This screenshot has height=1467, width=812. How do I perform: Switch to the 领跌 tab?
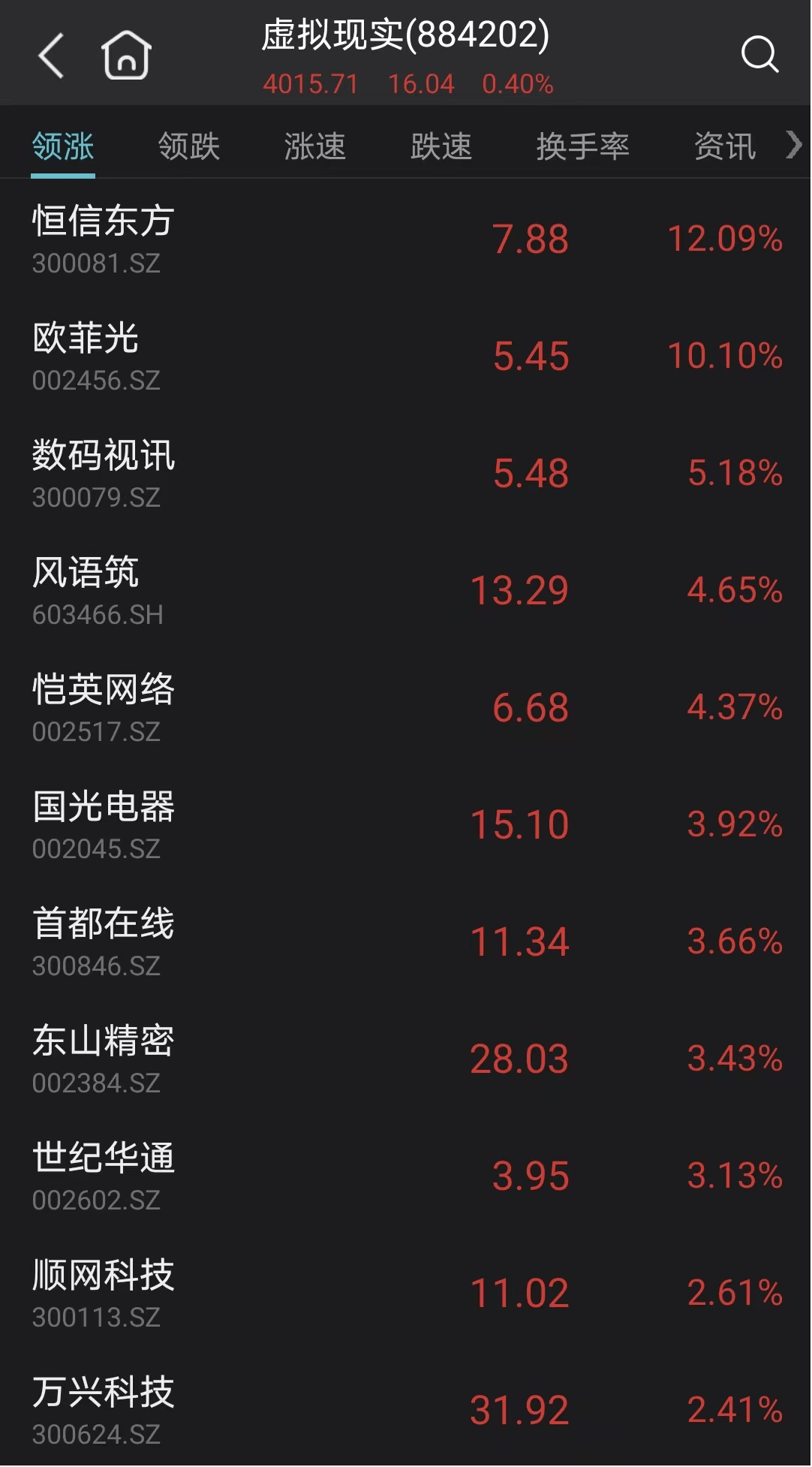[x=189, y=146]
